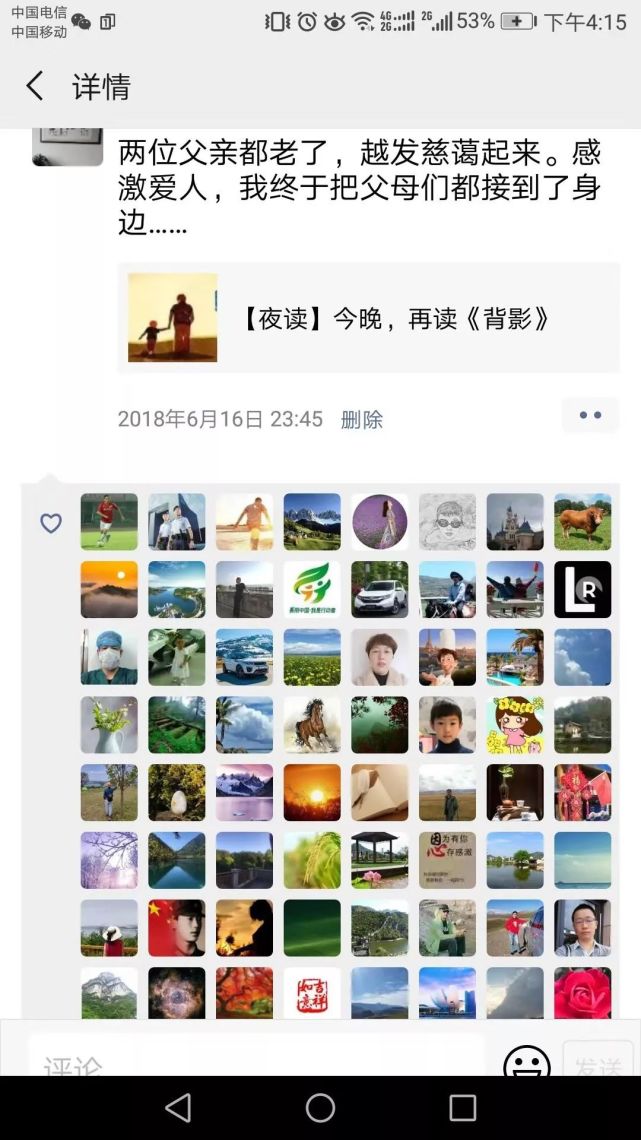Open recent apps with square button
The image size is (641, 1140).
(462, 1108)
